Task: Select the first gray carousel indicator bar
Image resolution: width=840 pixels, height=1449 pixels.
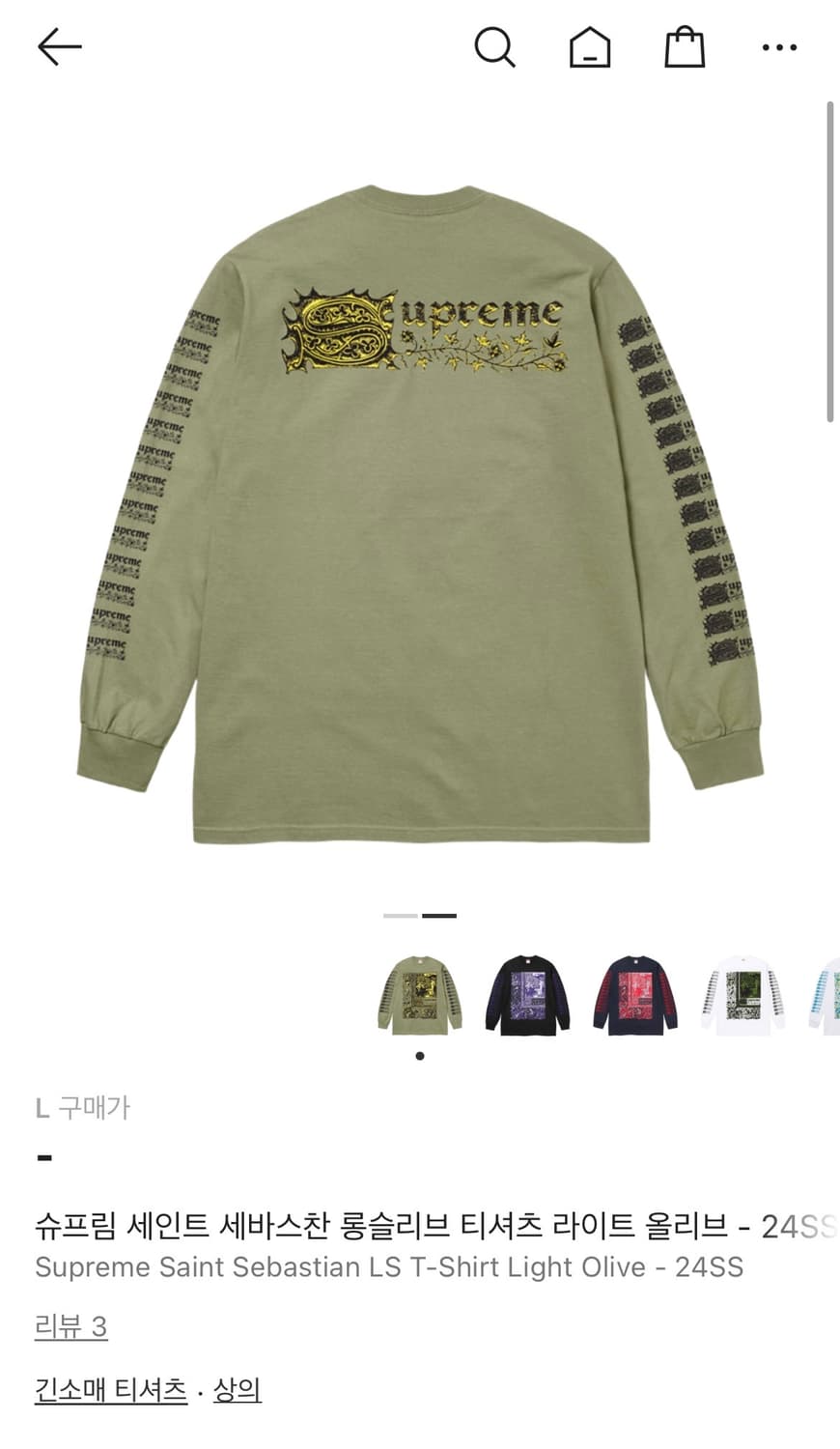Action: [398, 915]
